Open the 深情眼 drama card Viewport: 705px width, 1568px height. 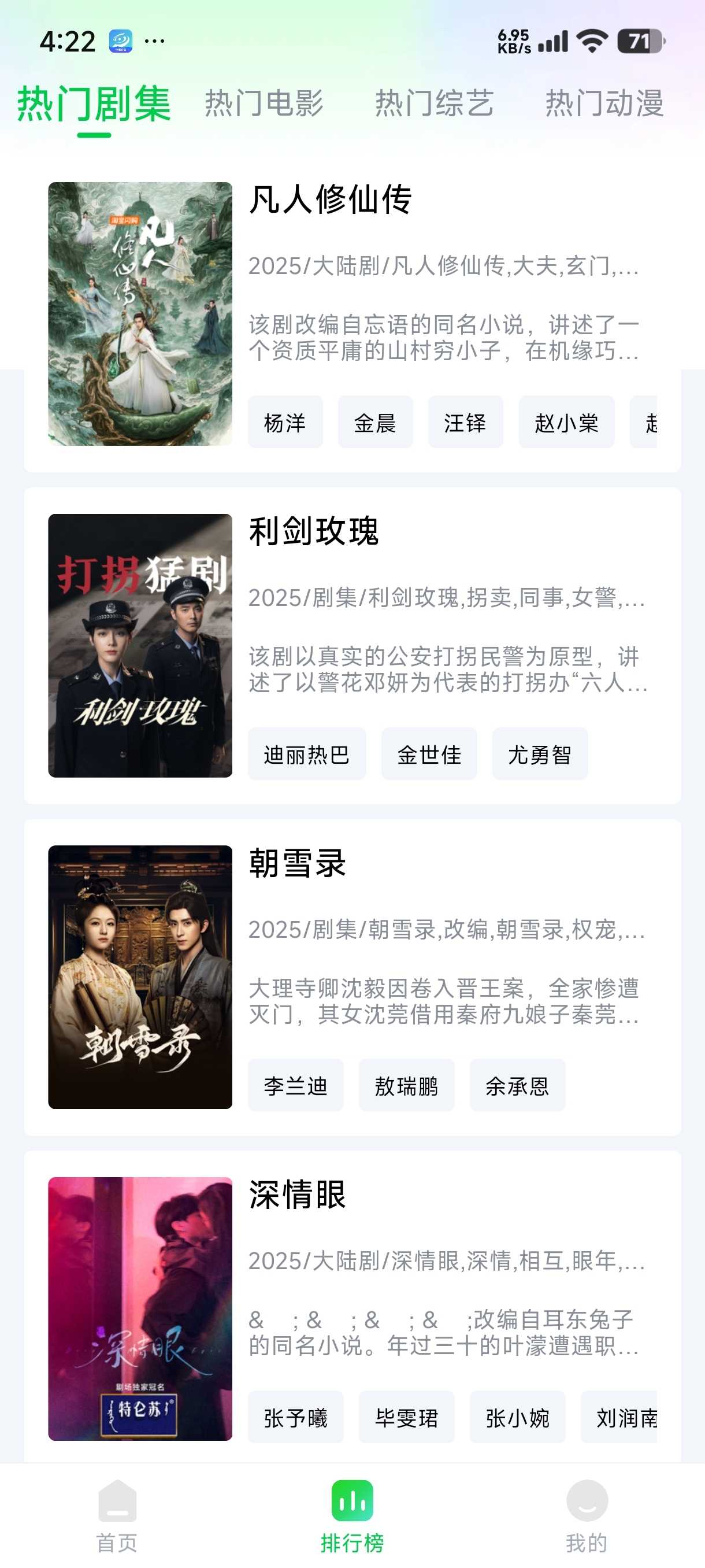pos(352,1307)
